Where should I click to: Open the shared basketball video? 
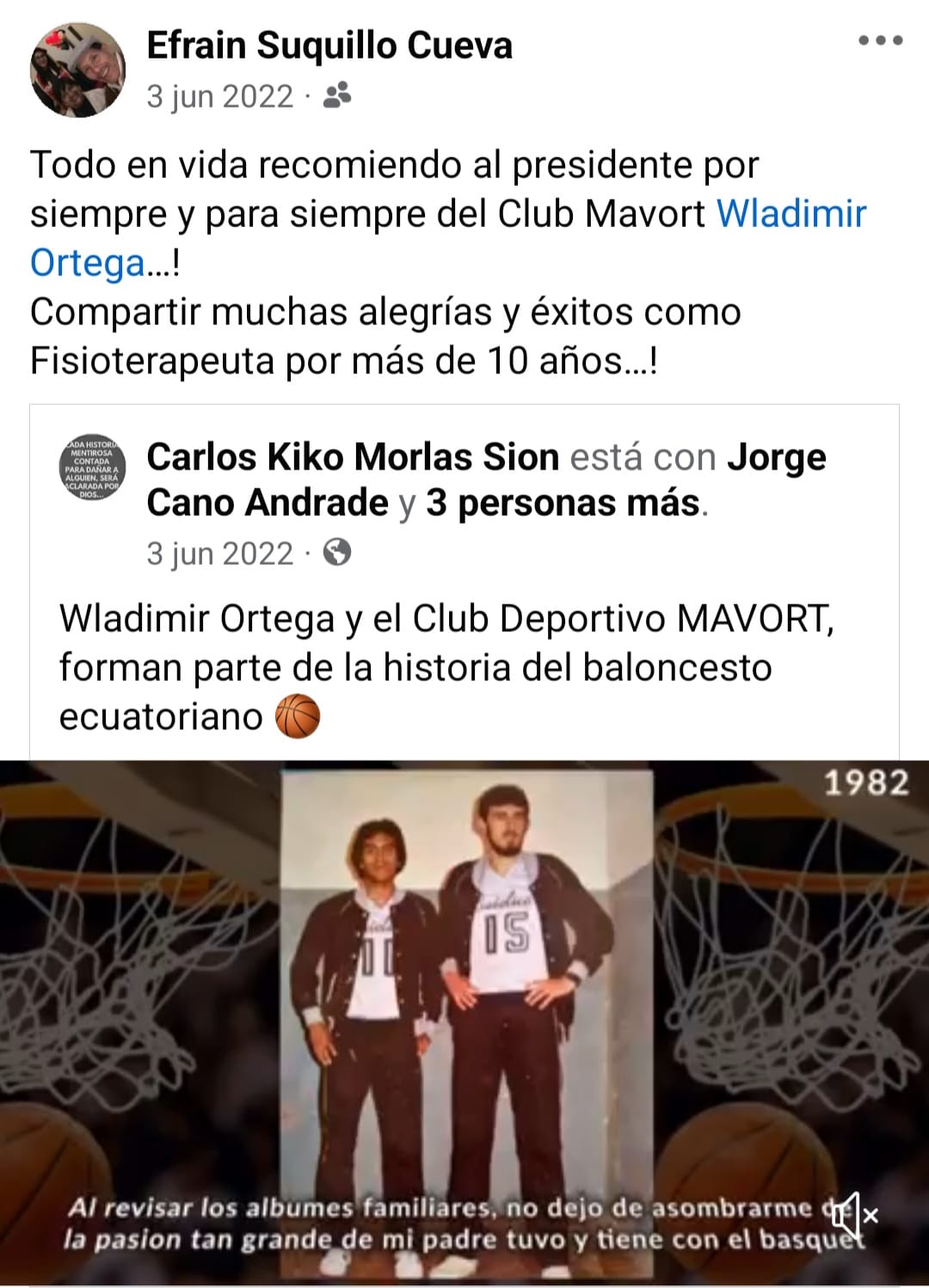click(x=464, y=989)
